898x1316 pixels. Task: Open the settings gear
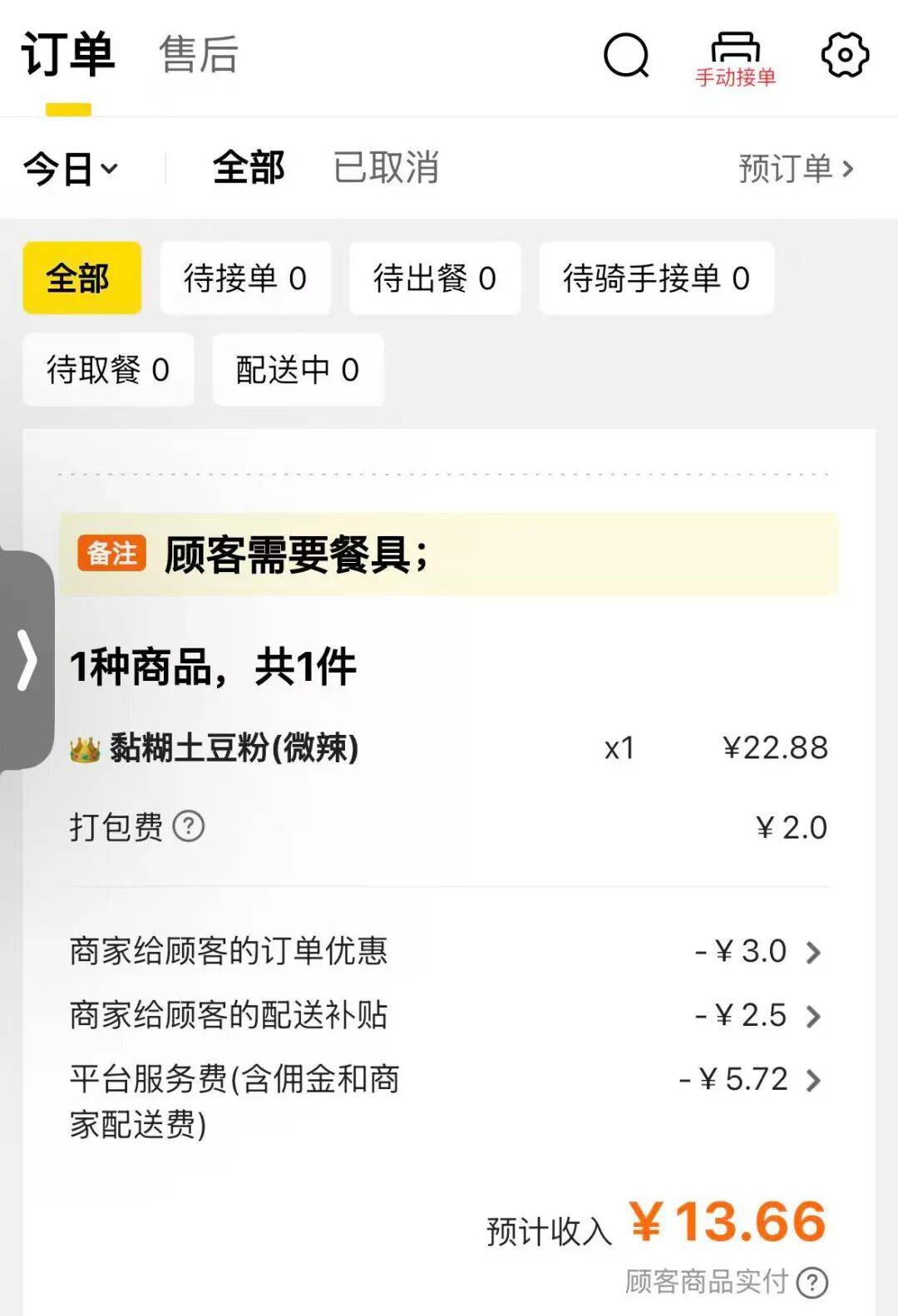coord(845,56)
